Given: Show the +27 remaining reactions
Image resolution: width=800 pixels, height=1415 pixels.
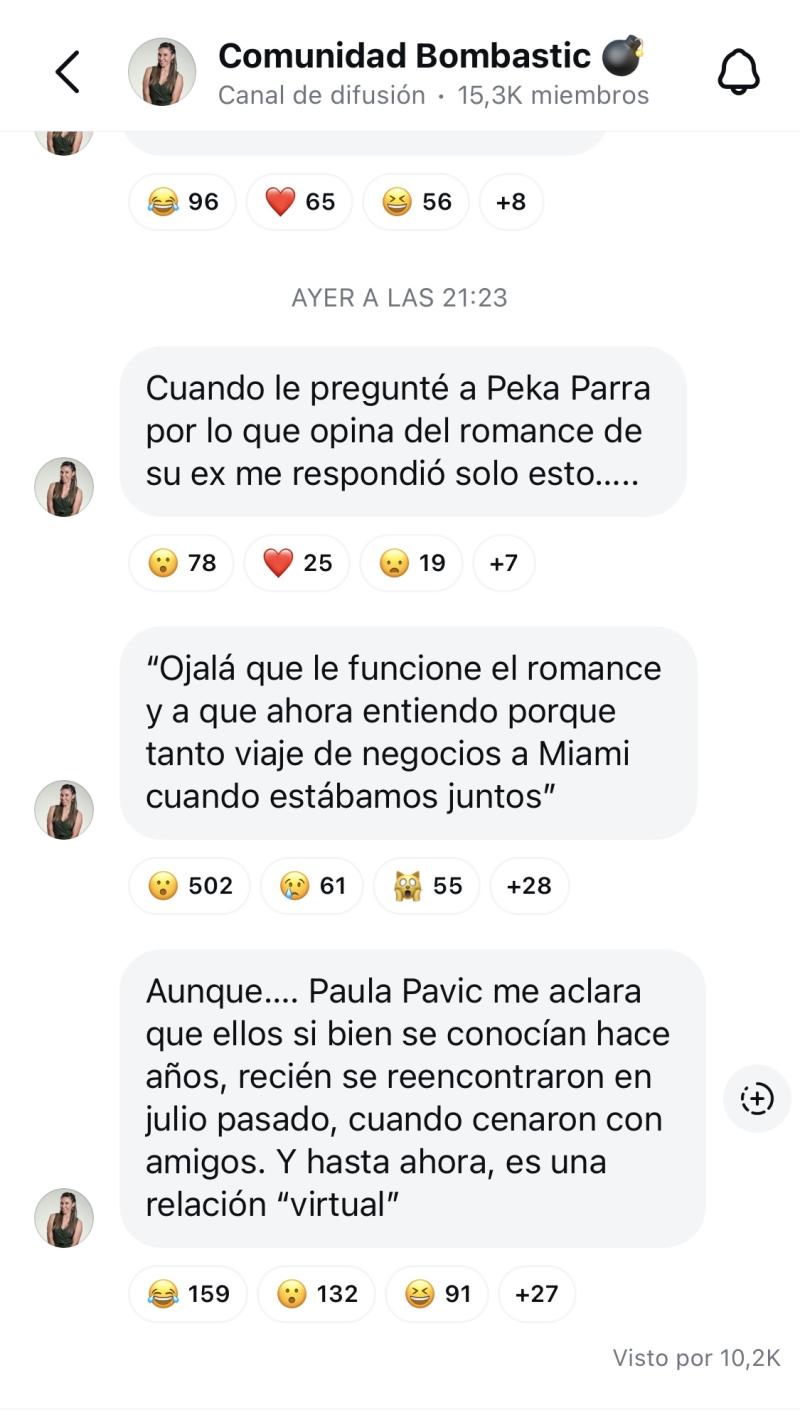Looking at the screenshot, I should [536, 1294].
